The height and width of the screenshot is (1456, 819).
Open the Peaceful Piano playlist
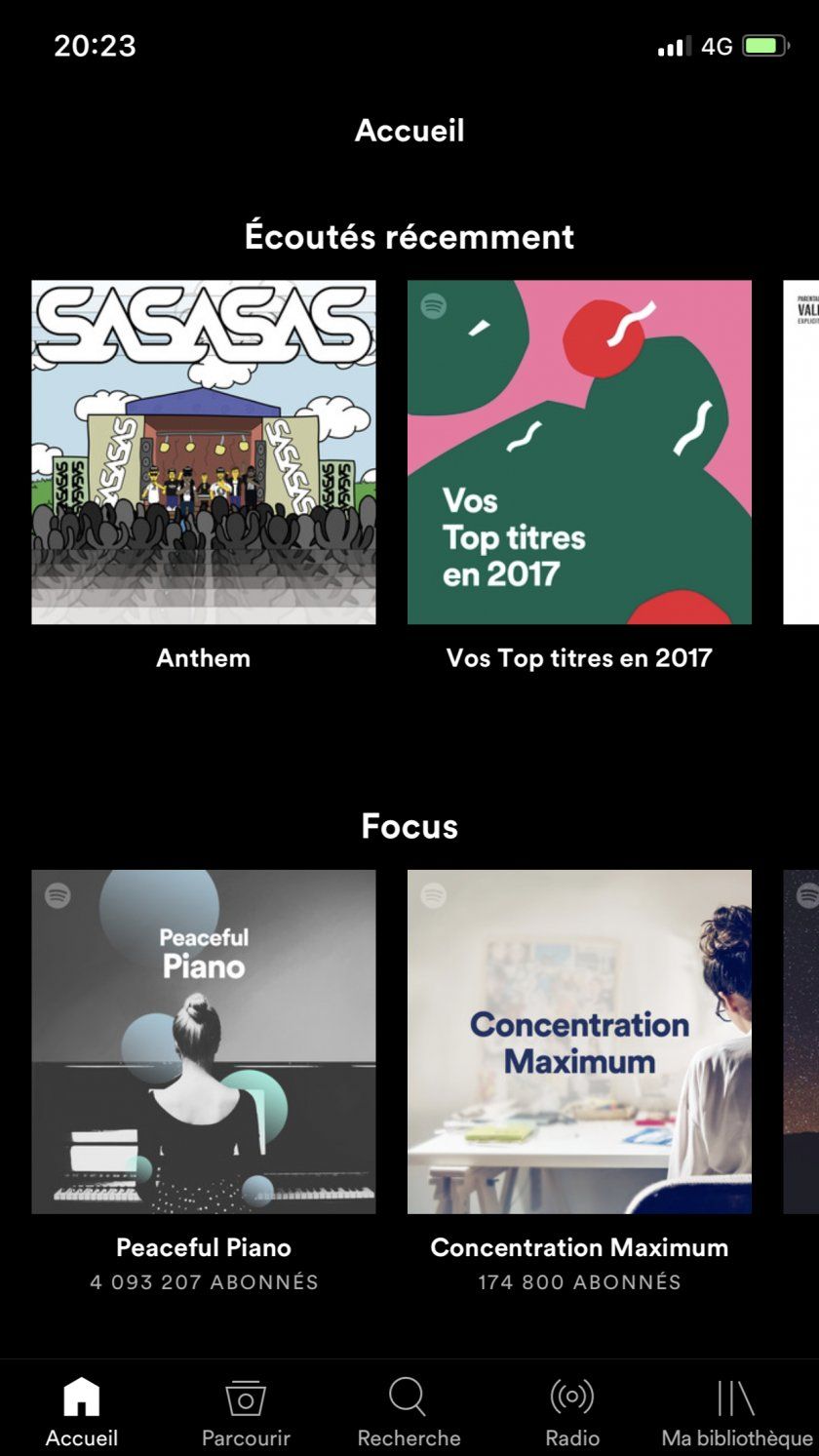[x=203, y=1042]
